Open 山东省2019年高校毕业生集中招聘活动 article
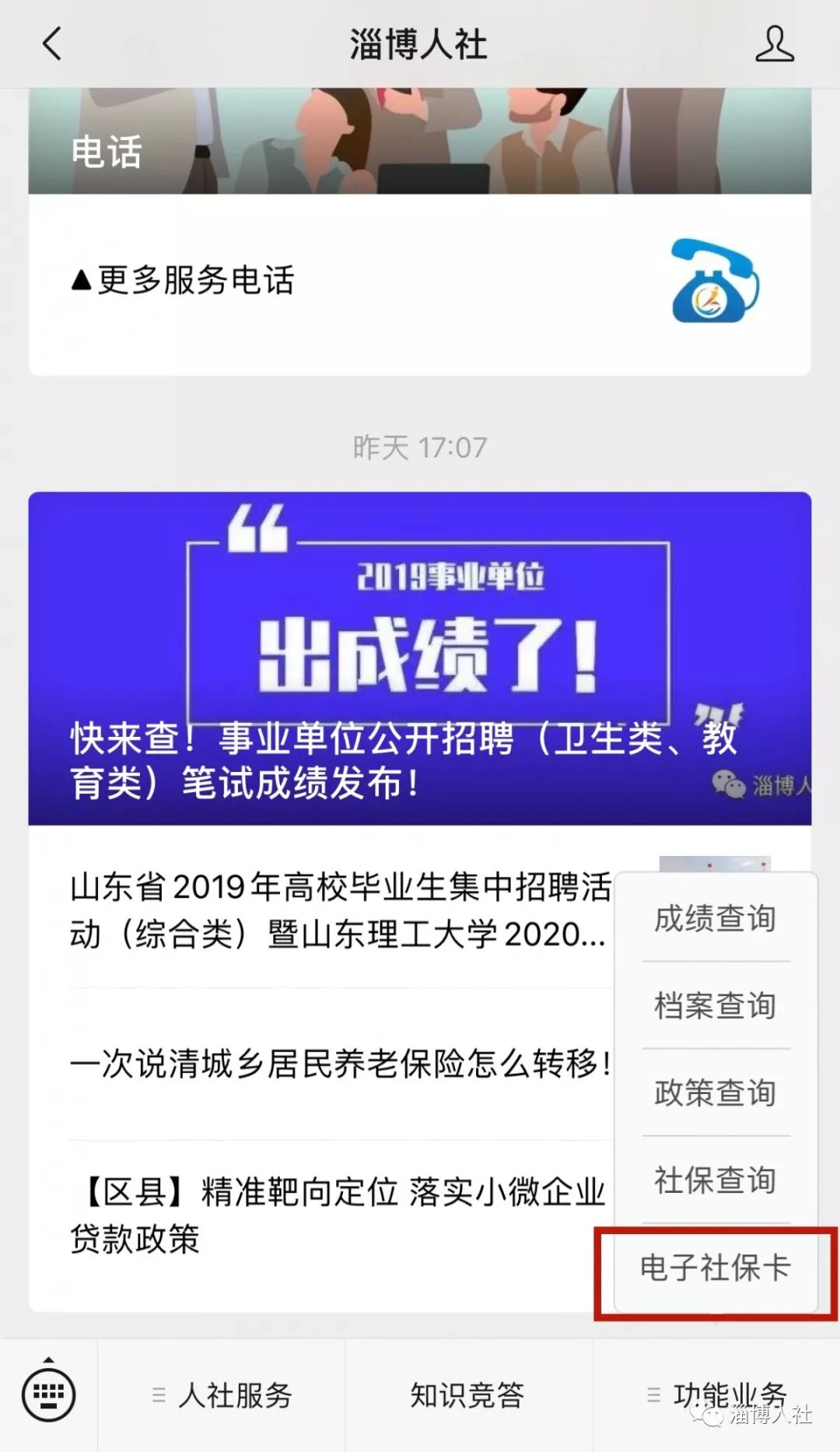 [x=341, y=910]
